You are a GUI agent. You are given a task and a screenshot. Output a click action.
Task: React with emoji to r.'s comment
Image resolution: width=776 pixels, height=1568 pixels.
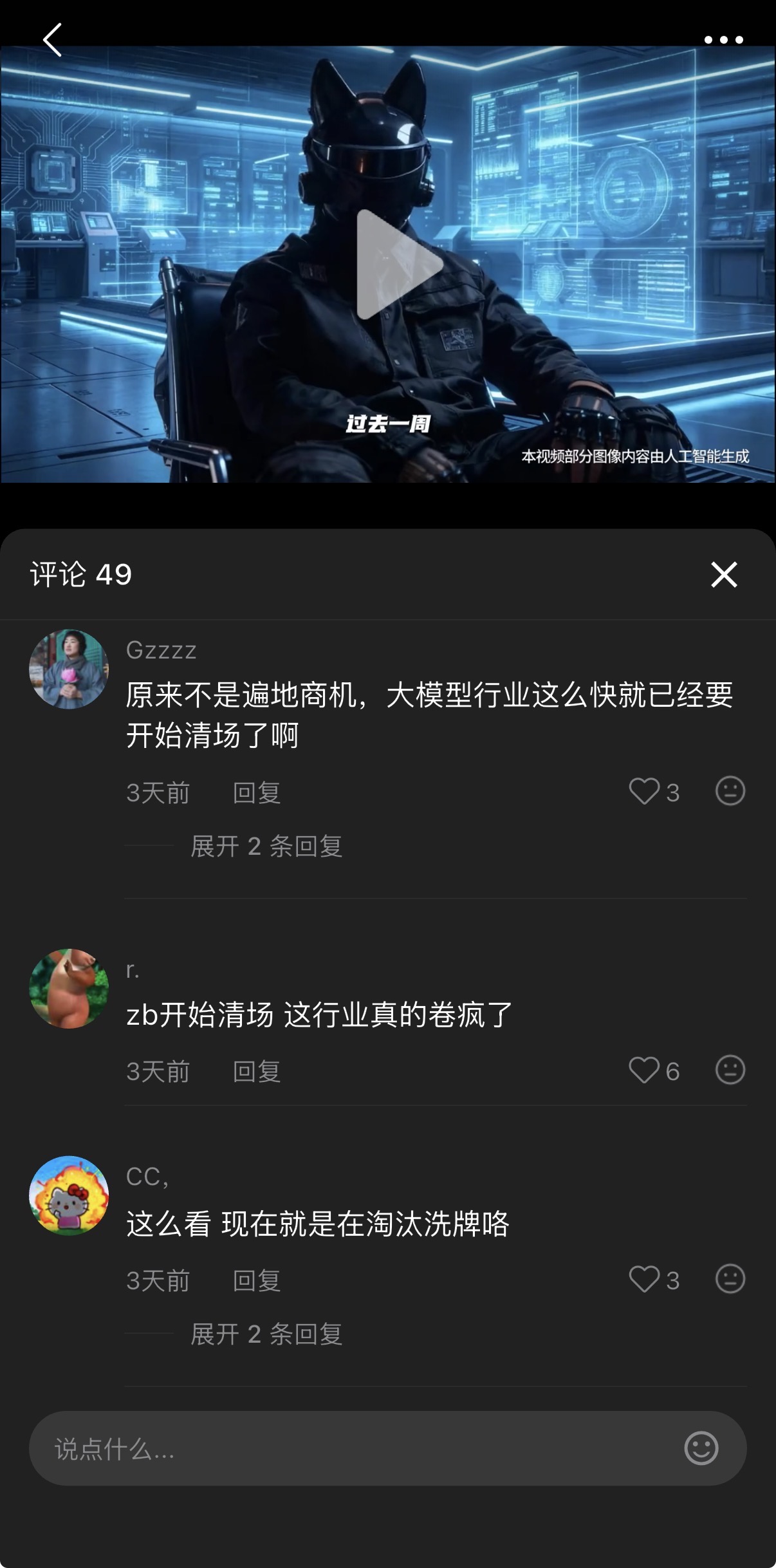pos(730,1070)
